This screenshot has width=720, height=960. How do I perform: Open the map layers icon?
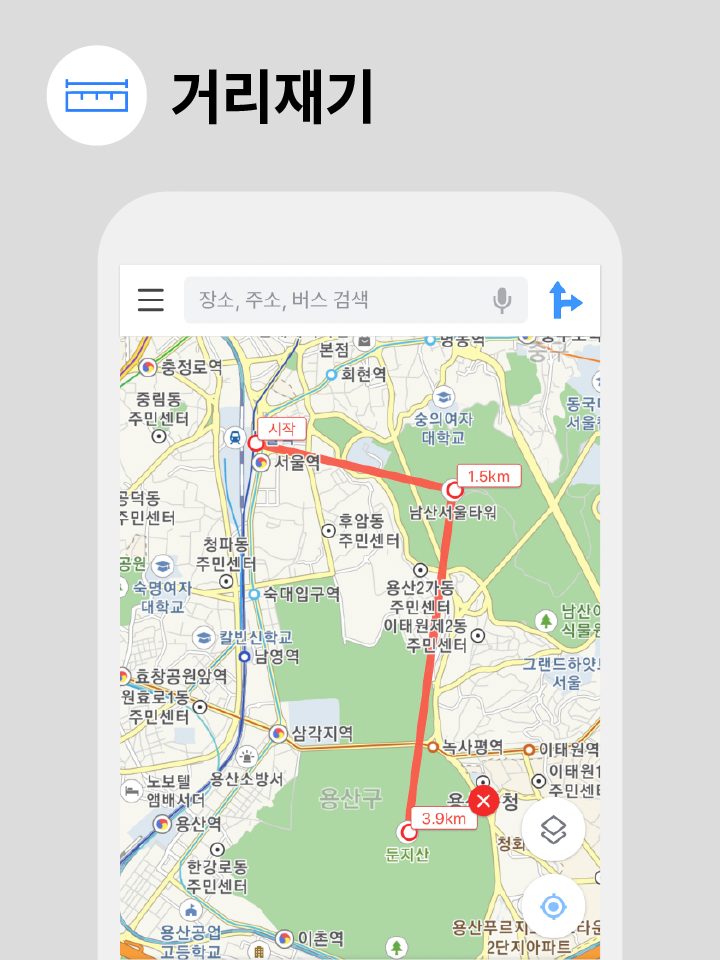click(x=553, y=828)
